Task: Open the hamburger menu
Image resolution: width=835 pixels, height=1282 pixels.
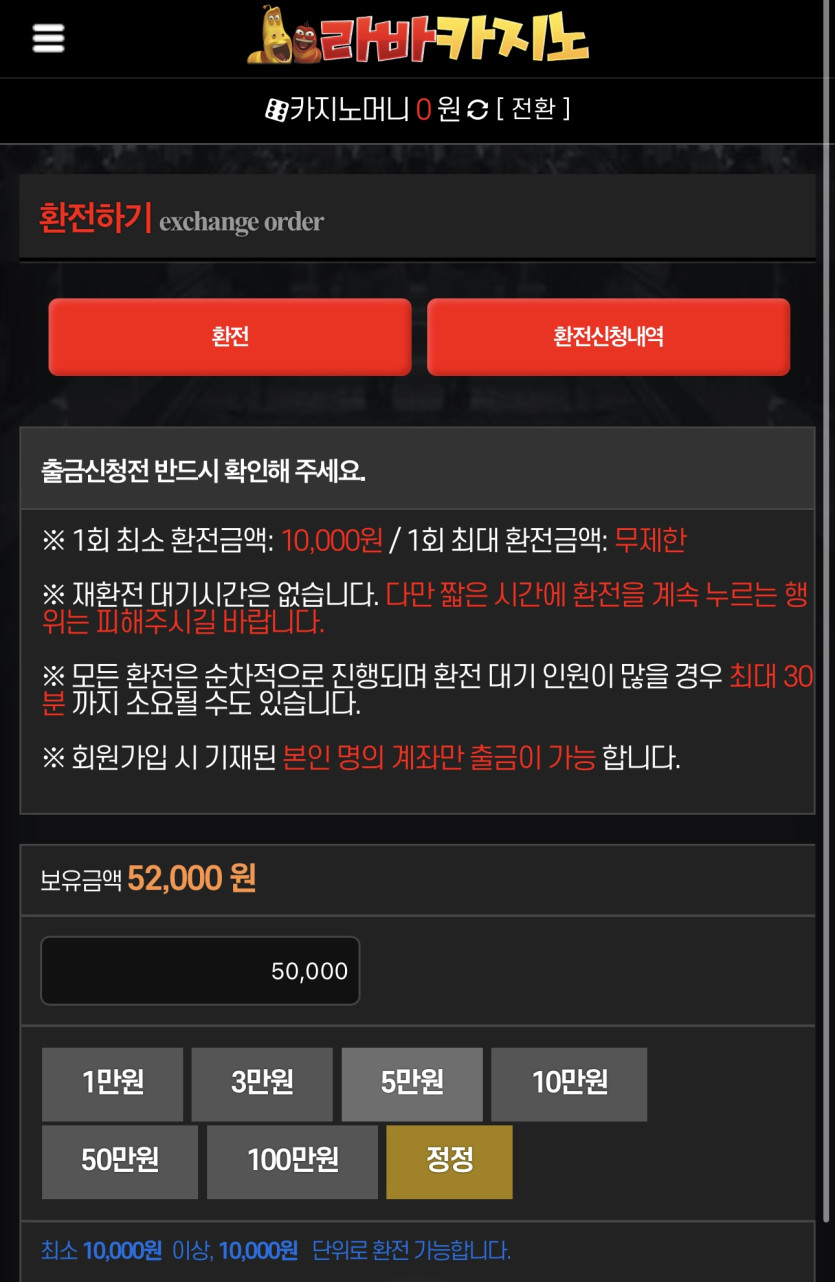Action: [x=48, y=38]
